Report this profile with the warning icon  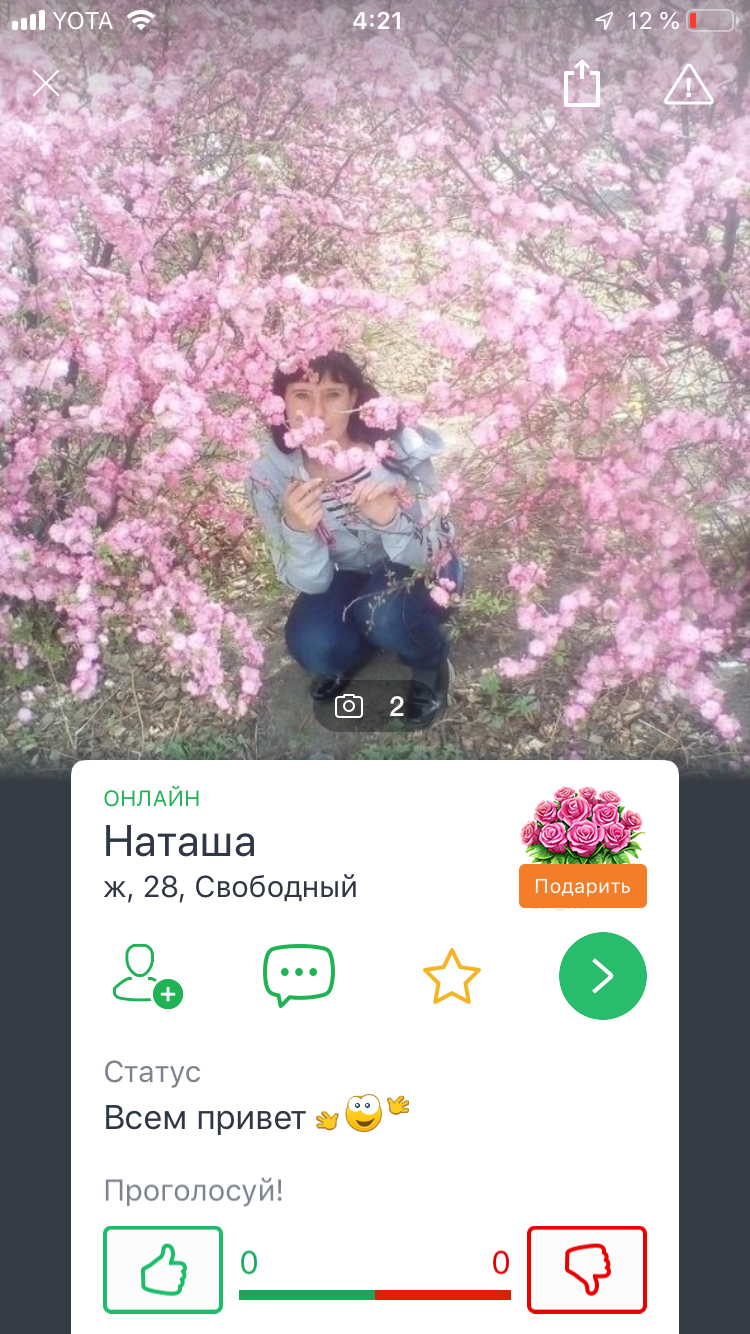tap(689, 84)
